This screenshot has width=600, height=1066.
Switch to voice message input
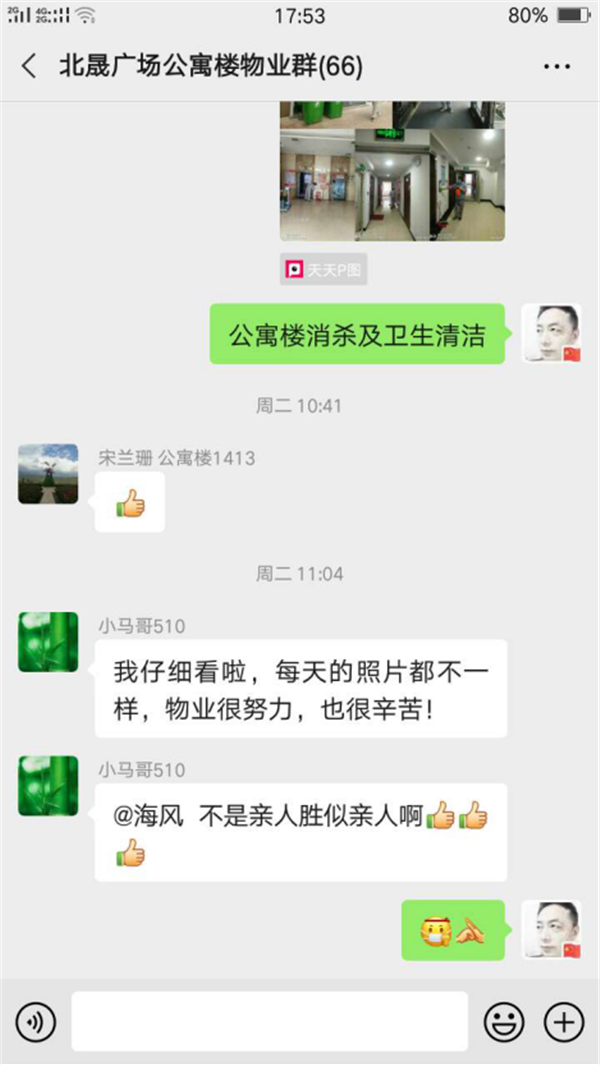click(36, 1022)
